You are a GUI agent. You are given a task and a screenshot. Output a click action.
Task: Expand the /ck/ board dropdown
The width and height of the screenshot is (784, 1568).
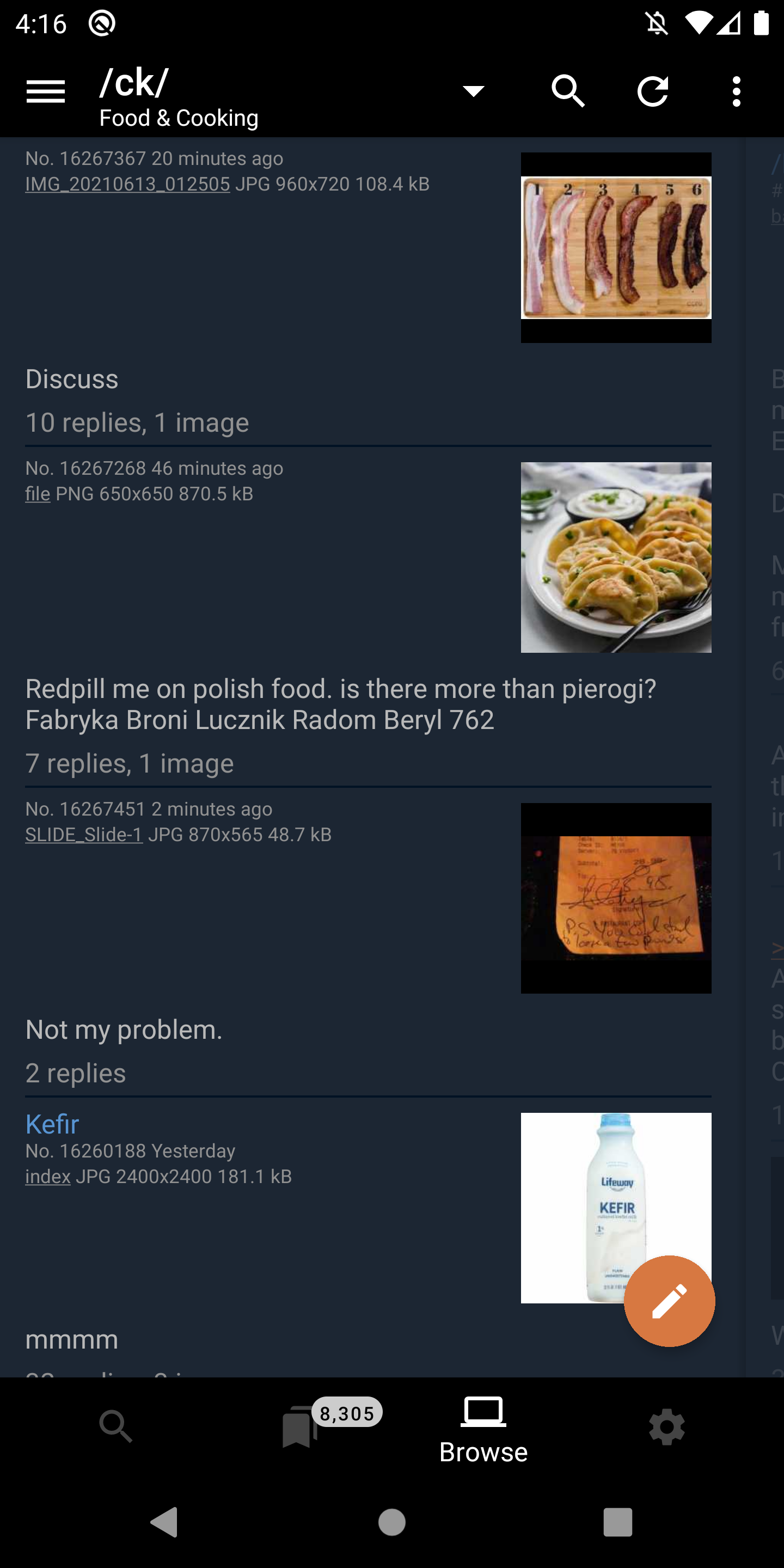[473, 92]
